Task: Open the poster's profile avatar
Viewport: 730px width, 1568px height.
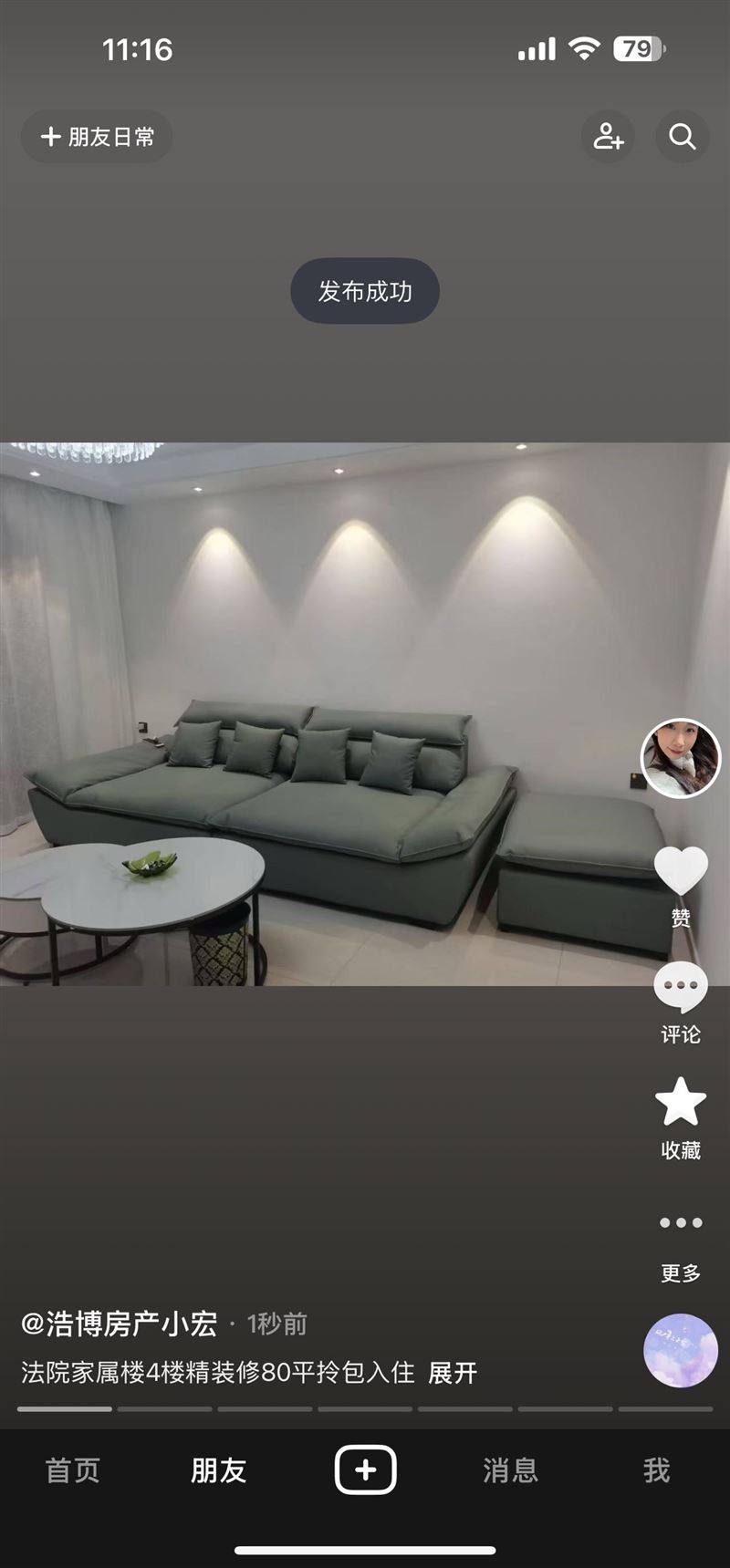Action: [x=681, y=758]
